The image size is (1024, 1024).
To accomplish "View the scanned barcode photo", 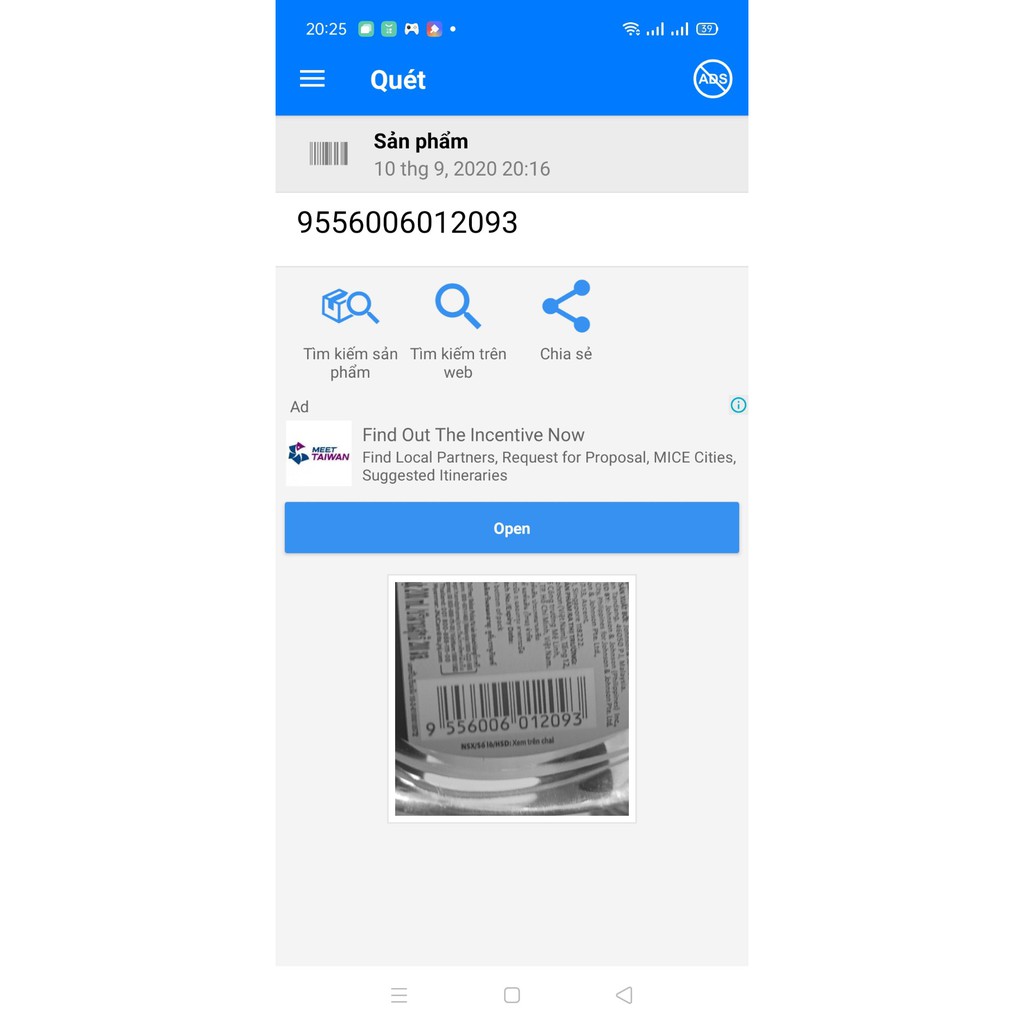I will click(x=511, y=698).
